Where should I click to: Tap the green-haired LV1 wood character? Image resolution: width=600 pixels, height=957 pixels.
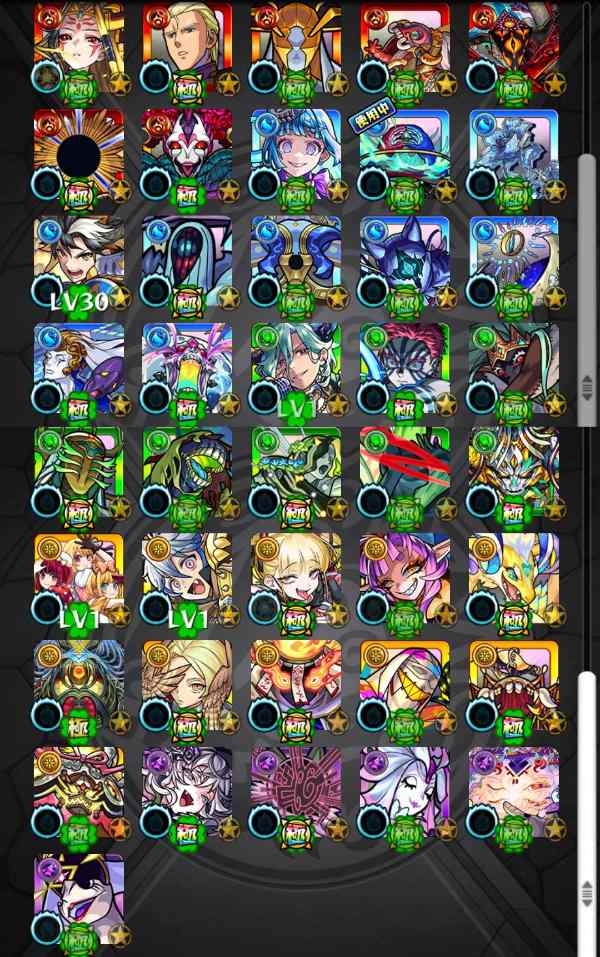[x=296, y=369]
